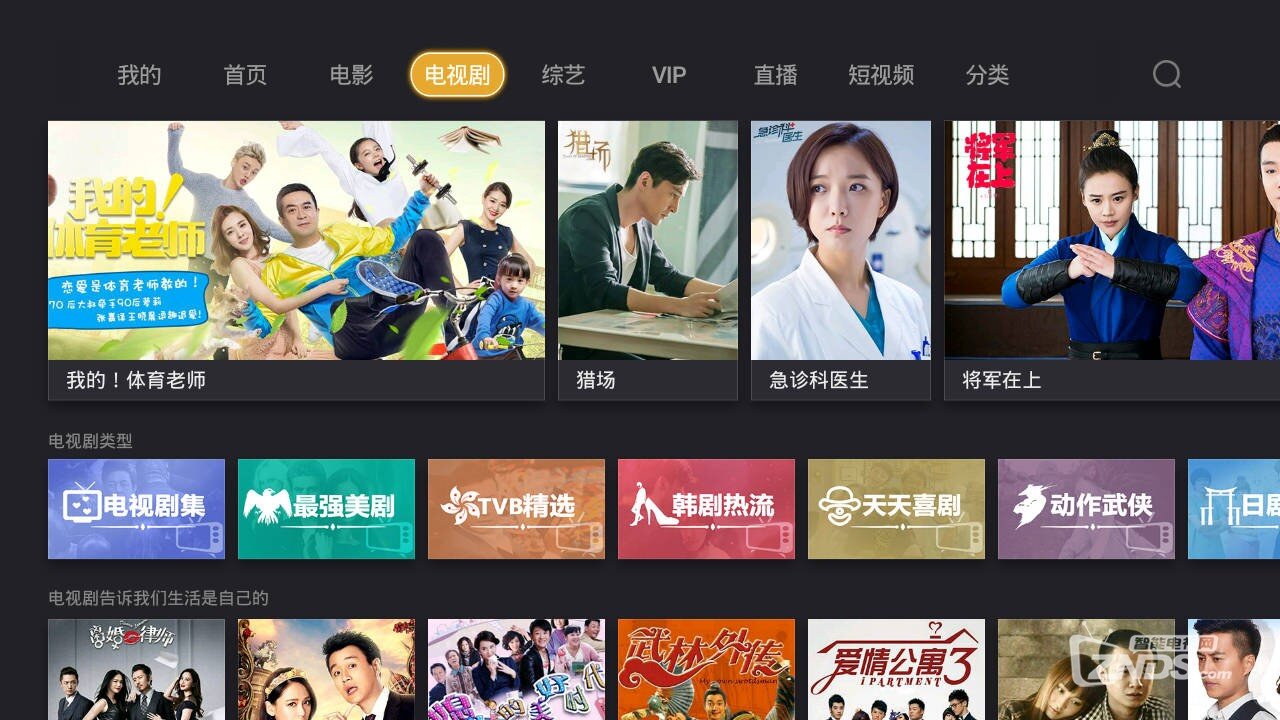Browse the 最强美剧 category
1280x720 pixels.
326,508
